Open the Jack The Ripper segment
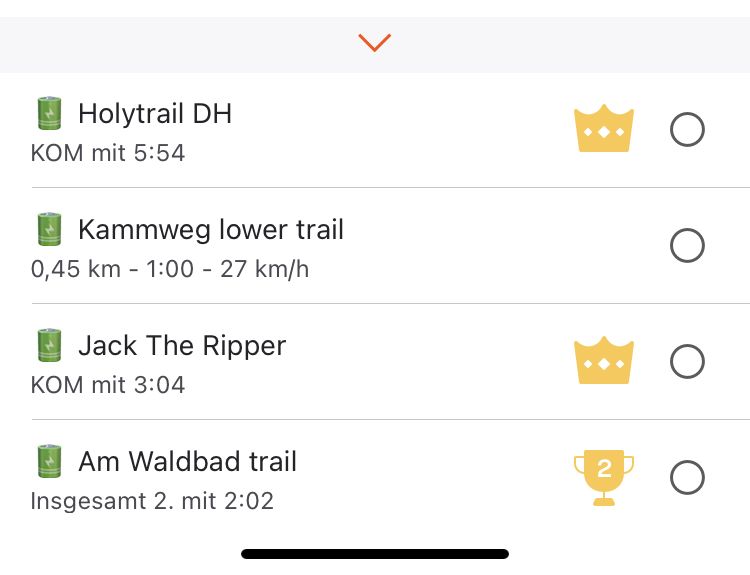This screenshot has width=750, height=575. (181, 346)
